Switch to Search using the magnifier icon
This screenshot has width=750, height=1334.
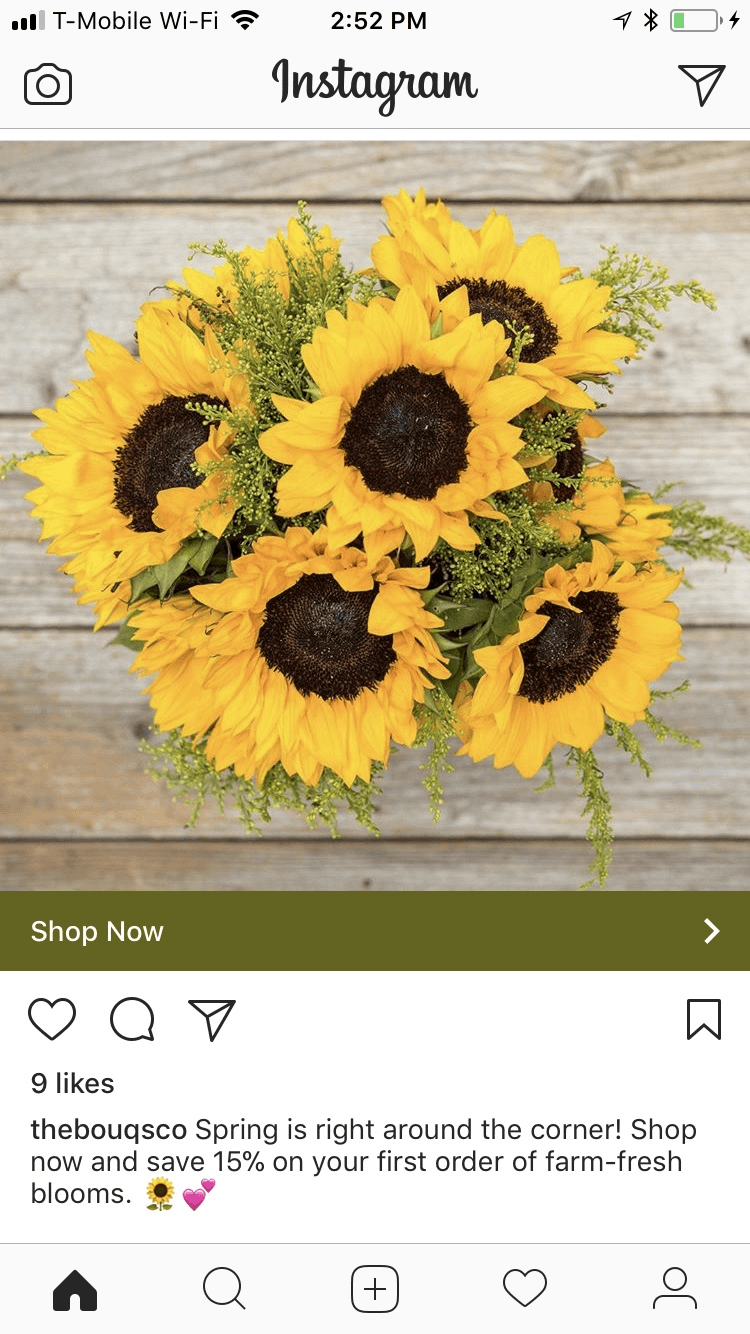225,1289
